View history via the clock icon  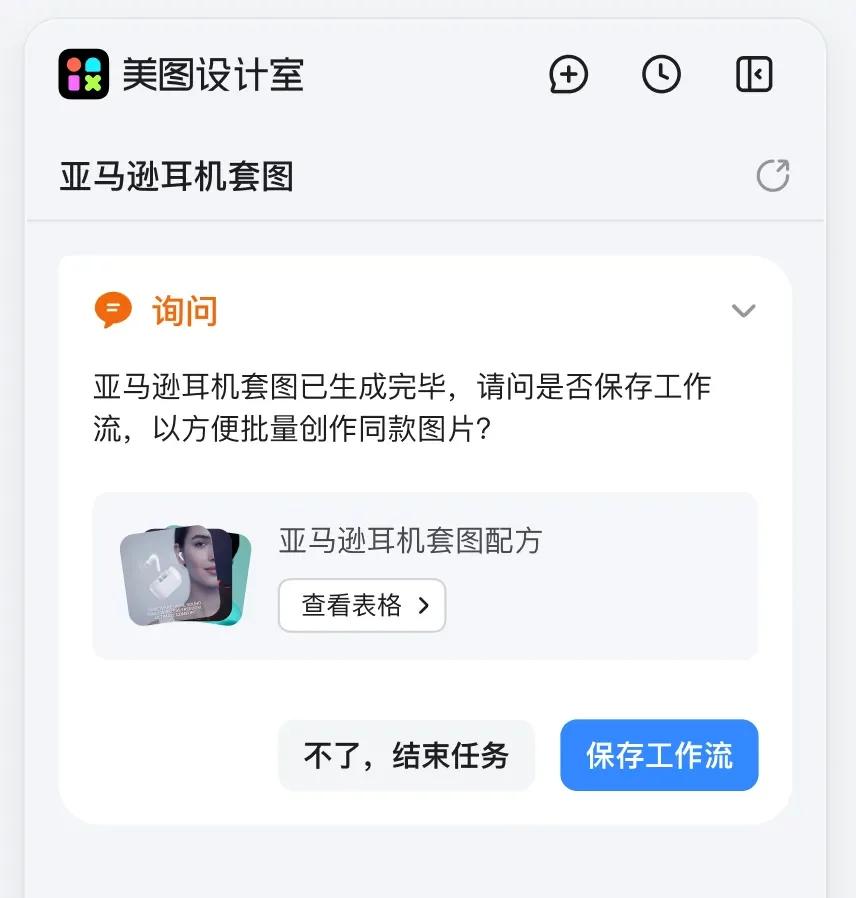tap(661, 74)
